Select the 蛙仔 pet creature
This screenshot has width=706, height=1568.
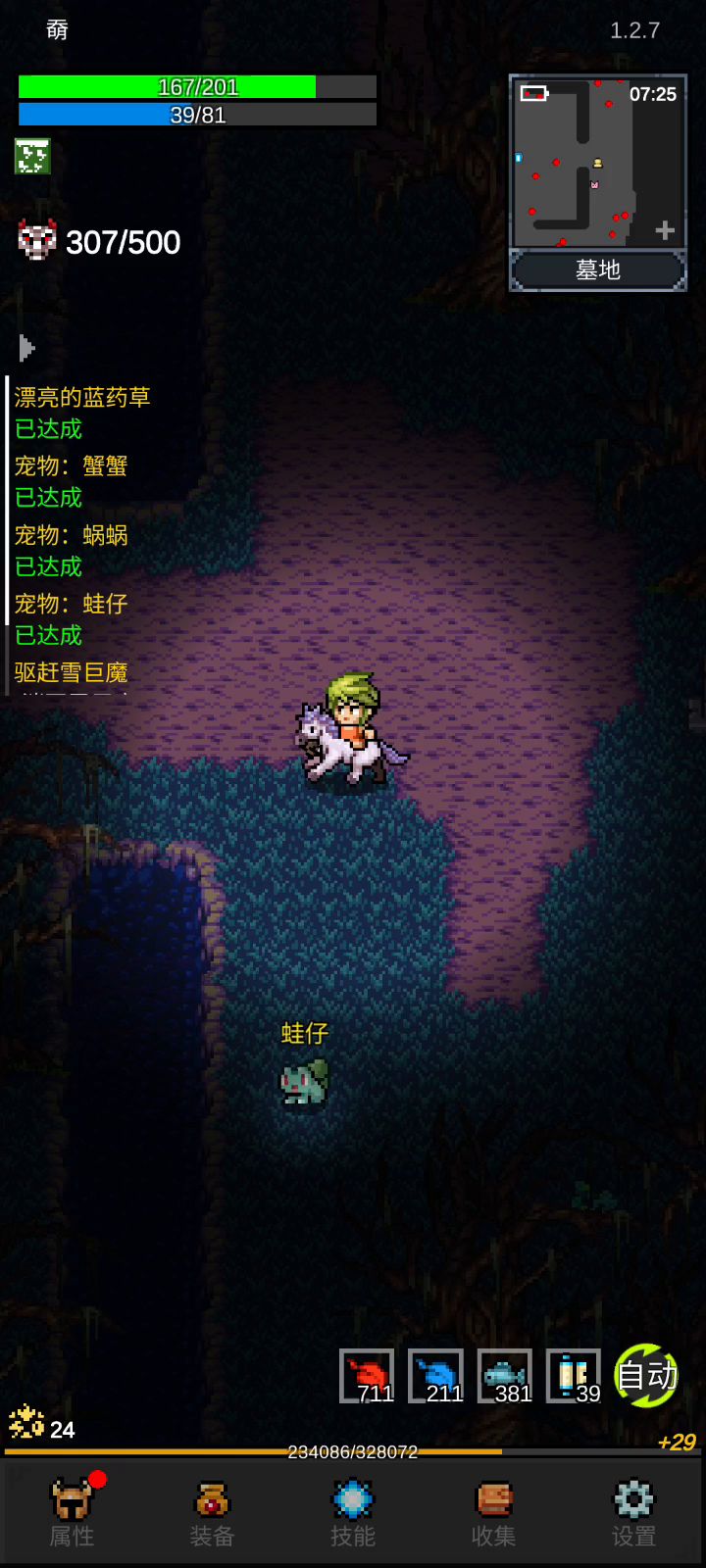304,1083
